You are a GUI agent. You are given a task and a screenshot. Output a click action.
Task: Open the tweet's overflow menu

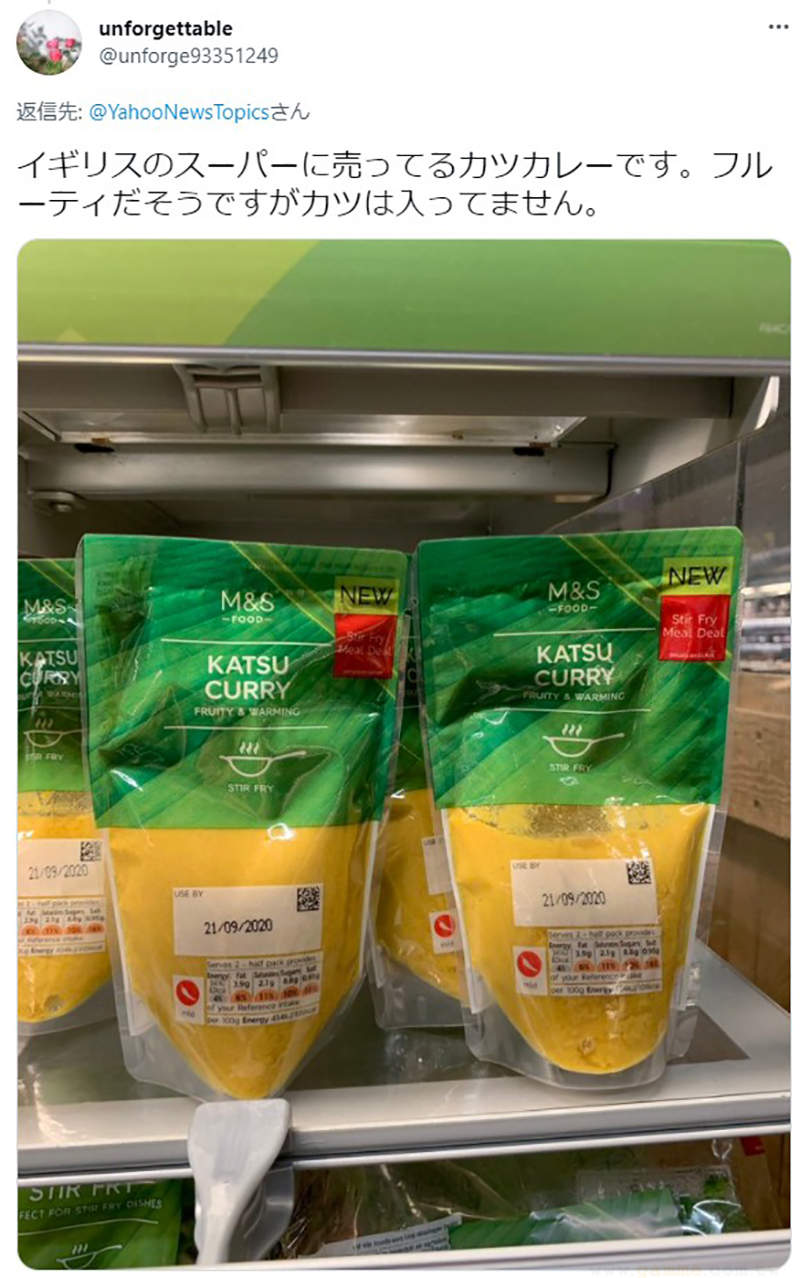point(778,27)
